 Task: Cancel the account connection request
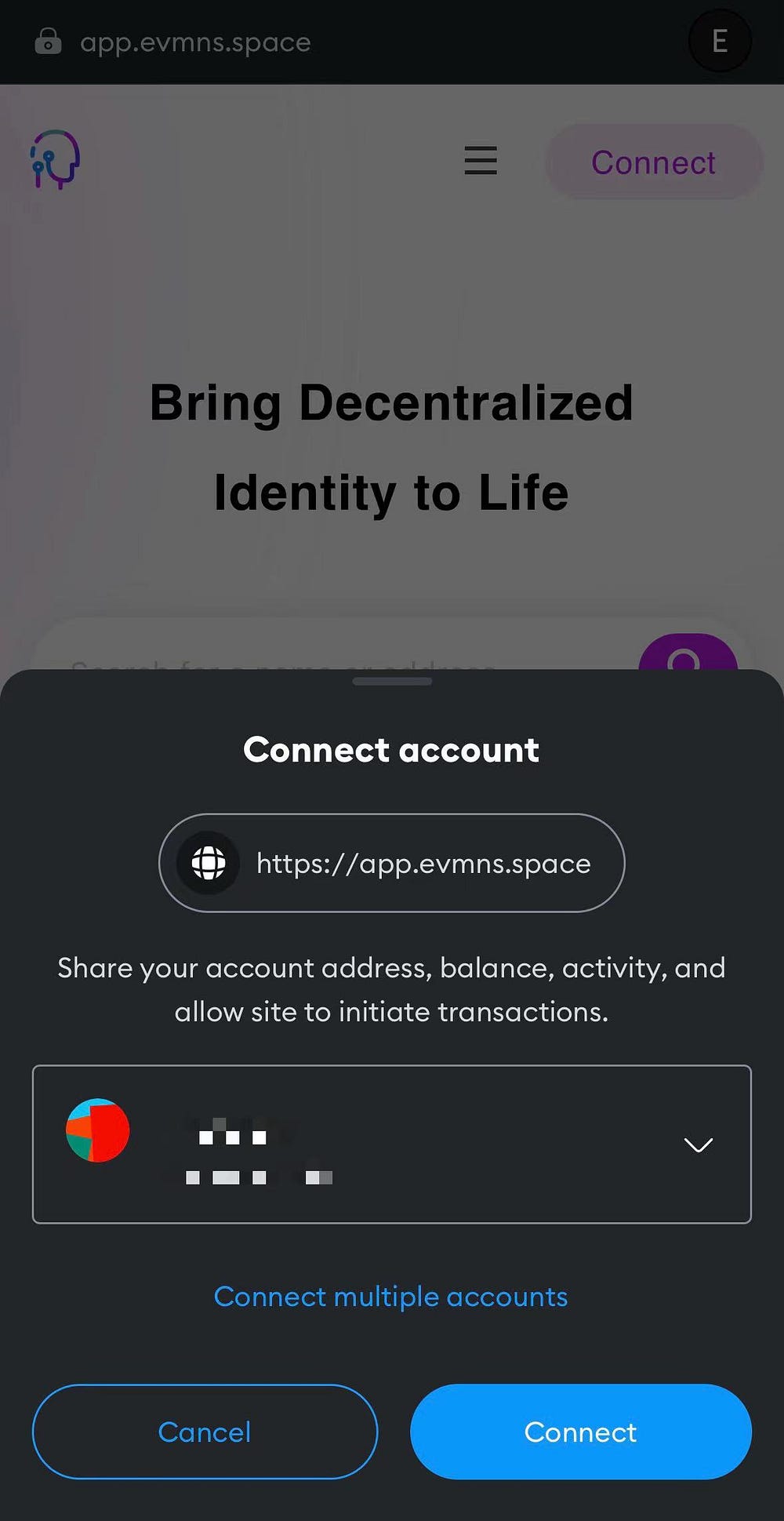click(x=205, y=1432)
